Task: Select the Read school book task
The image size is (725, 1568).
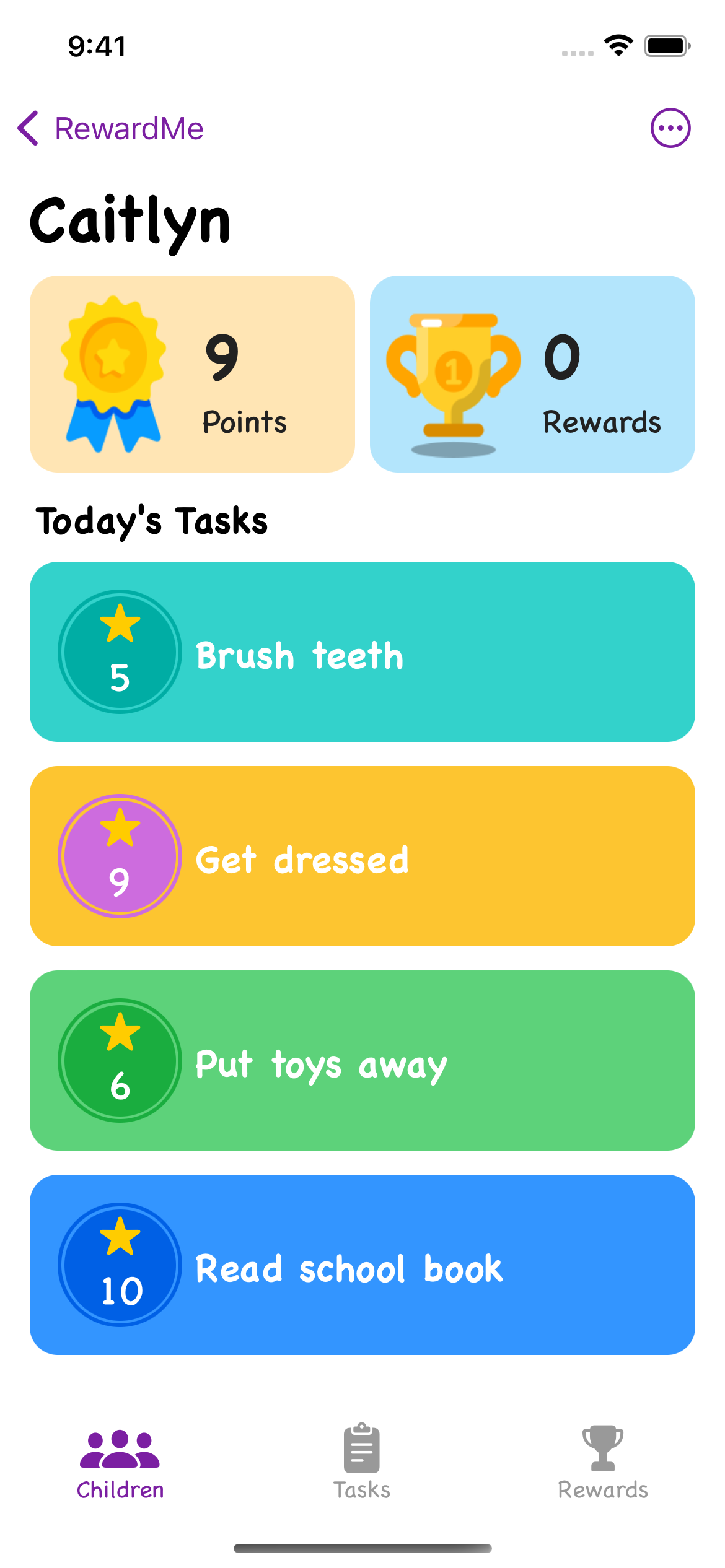Action: (362, 1265)
